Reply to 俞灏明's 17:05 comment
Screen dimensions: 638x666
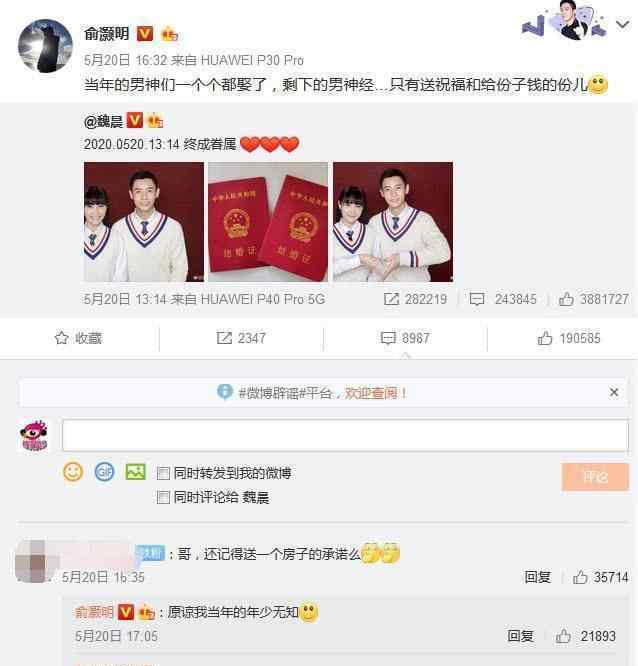pos(520,636)
